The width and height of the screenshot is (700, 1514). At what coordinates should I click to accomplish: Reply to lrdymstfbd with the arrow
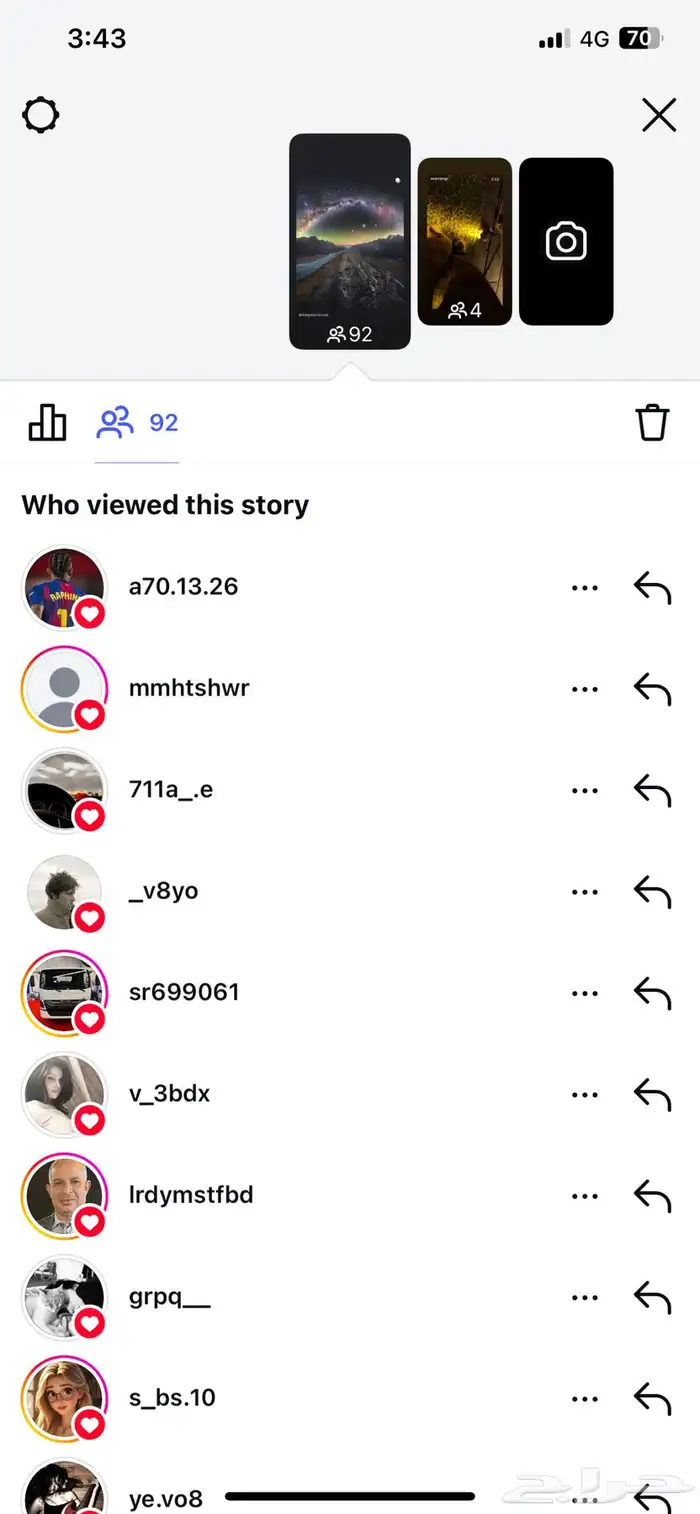[x=652, y=1196]
